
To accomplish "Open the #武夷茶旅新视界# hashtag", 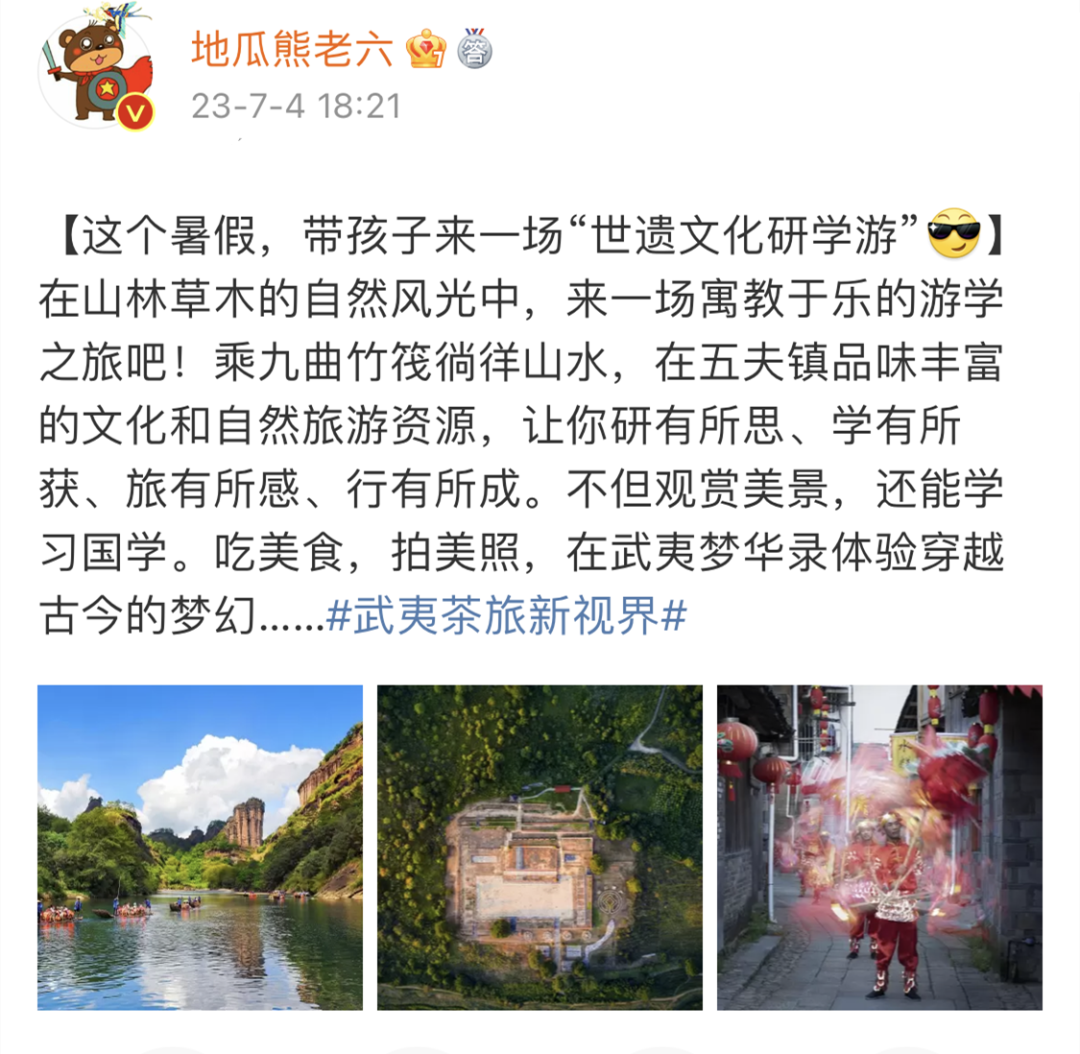I will 507,618.
